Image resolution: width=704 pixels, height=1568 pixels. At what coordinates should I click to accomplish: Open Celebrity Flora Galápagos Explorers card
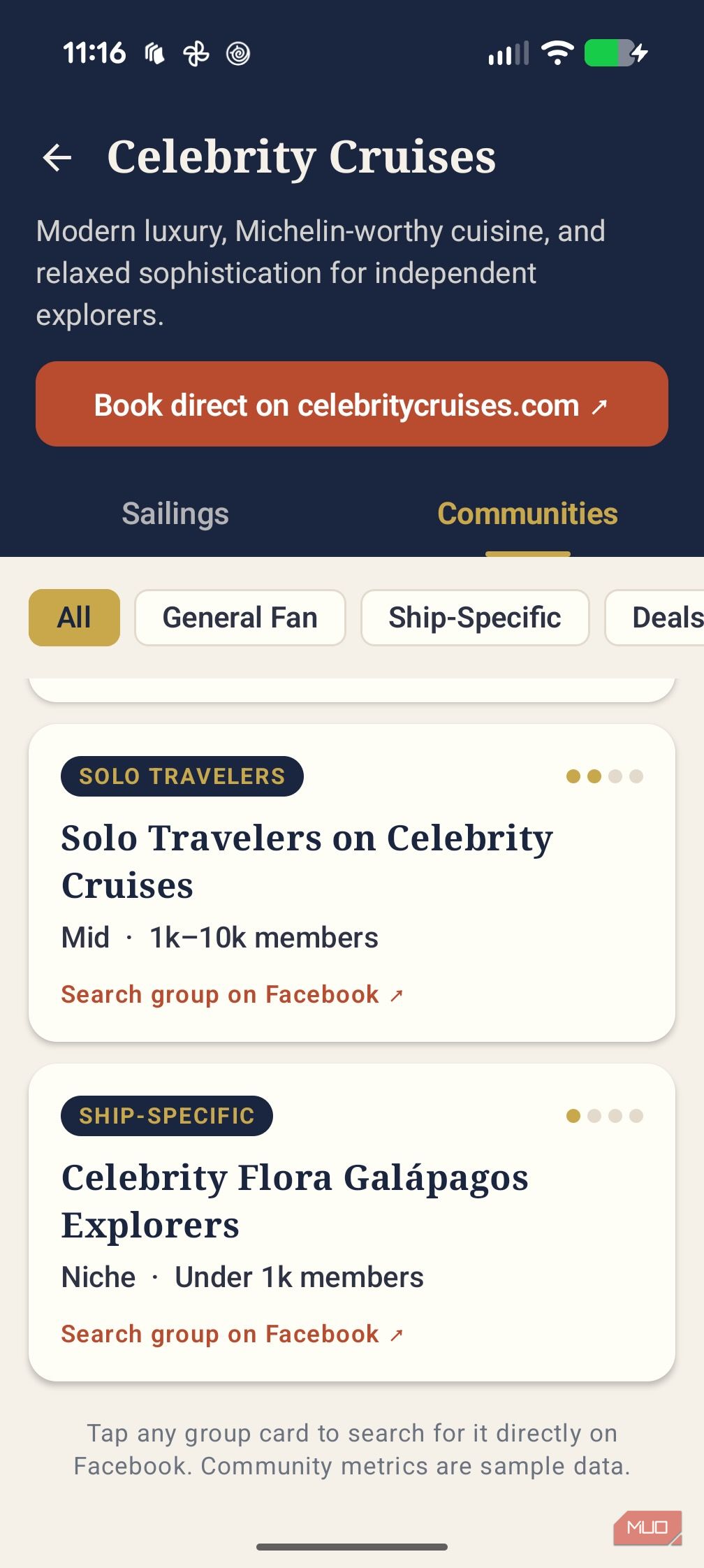(x=352, y=1222)
